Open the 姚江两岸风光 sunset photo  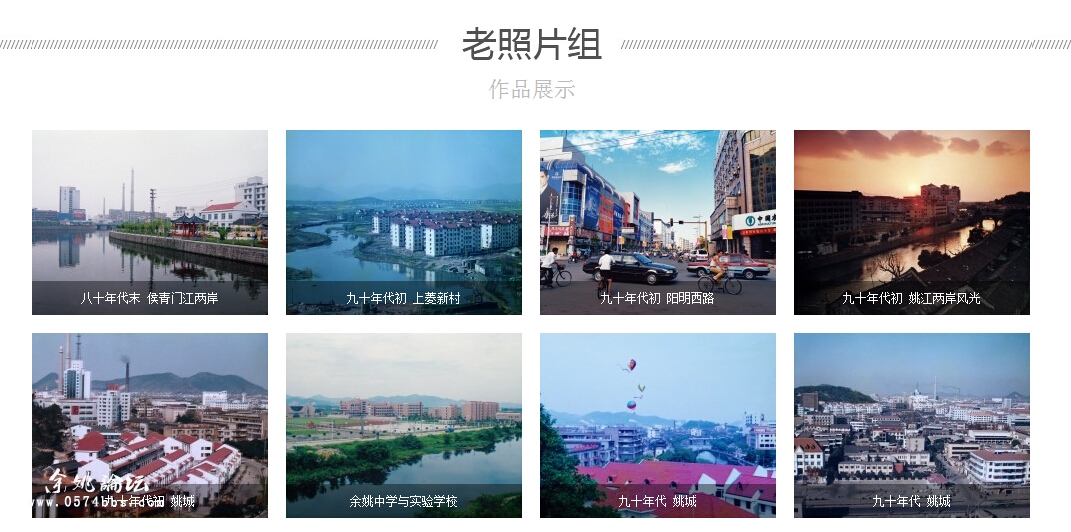tap(912, 222)
